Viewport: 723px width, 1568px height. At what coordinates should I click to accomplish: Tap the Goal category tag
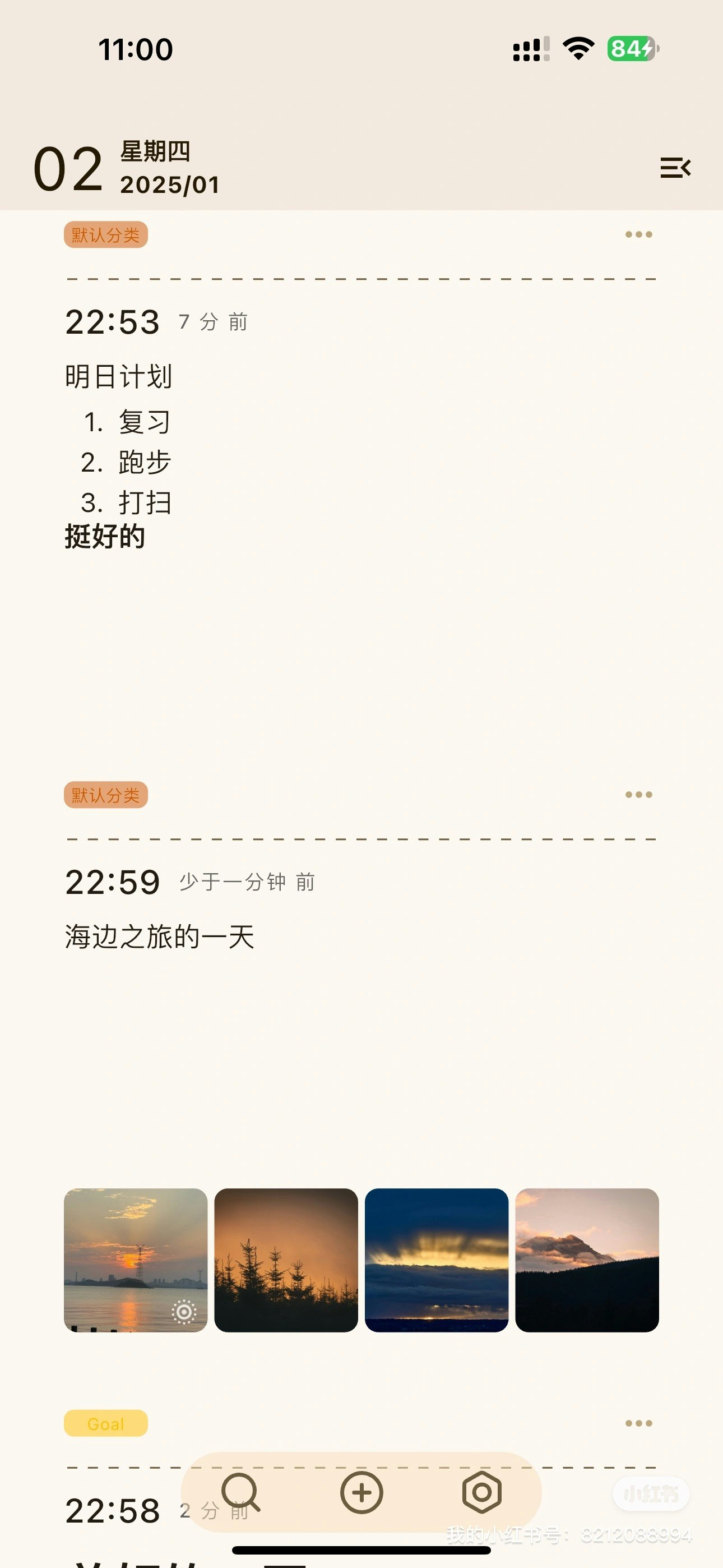[x=106, y=1424]
